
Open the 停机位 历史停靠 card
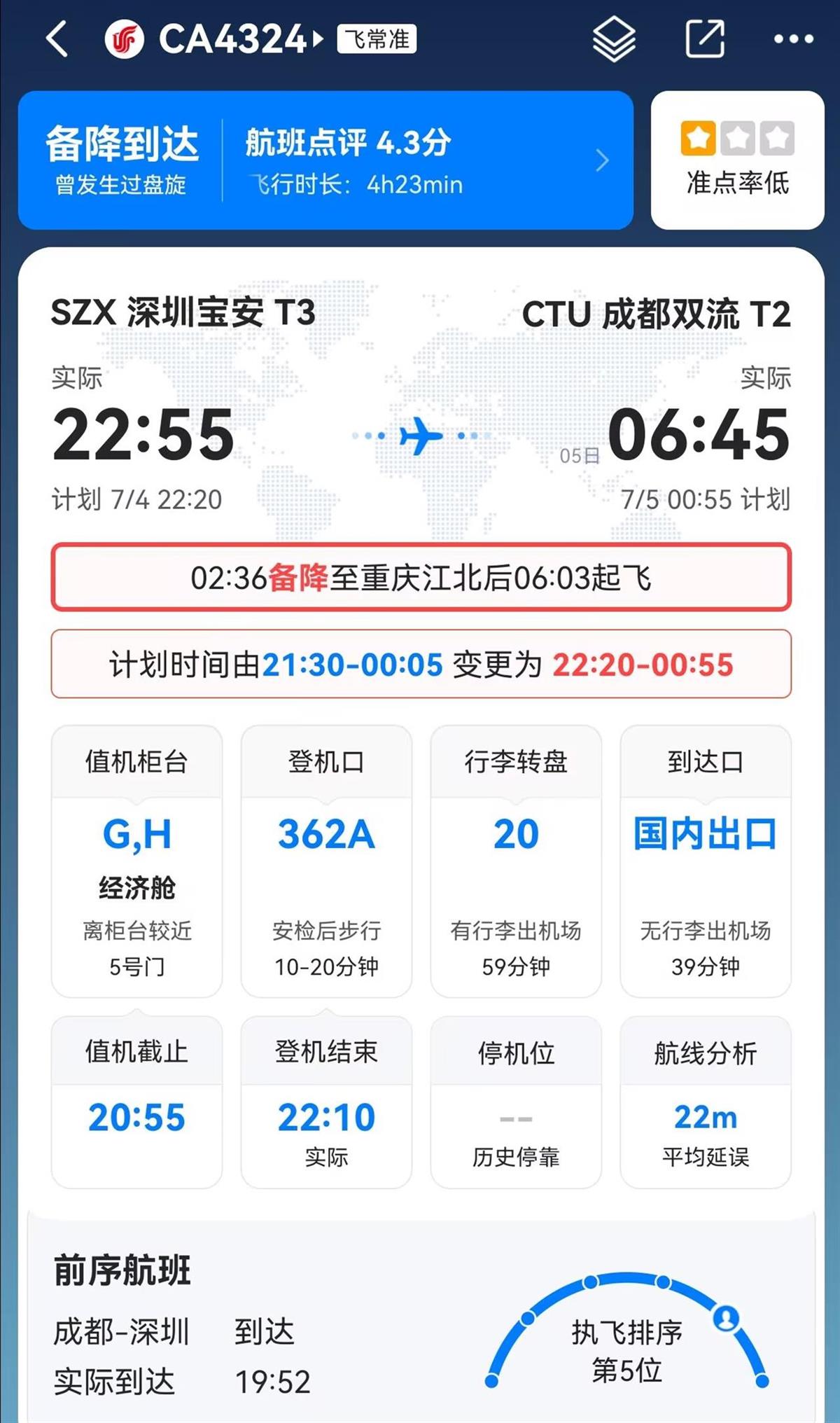[516, 1102]
